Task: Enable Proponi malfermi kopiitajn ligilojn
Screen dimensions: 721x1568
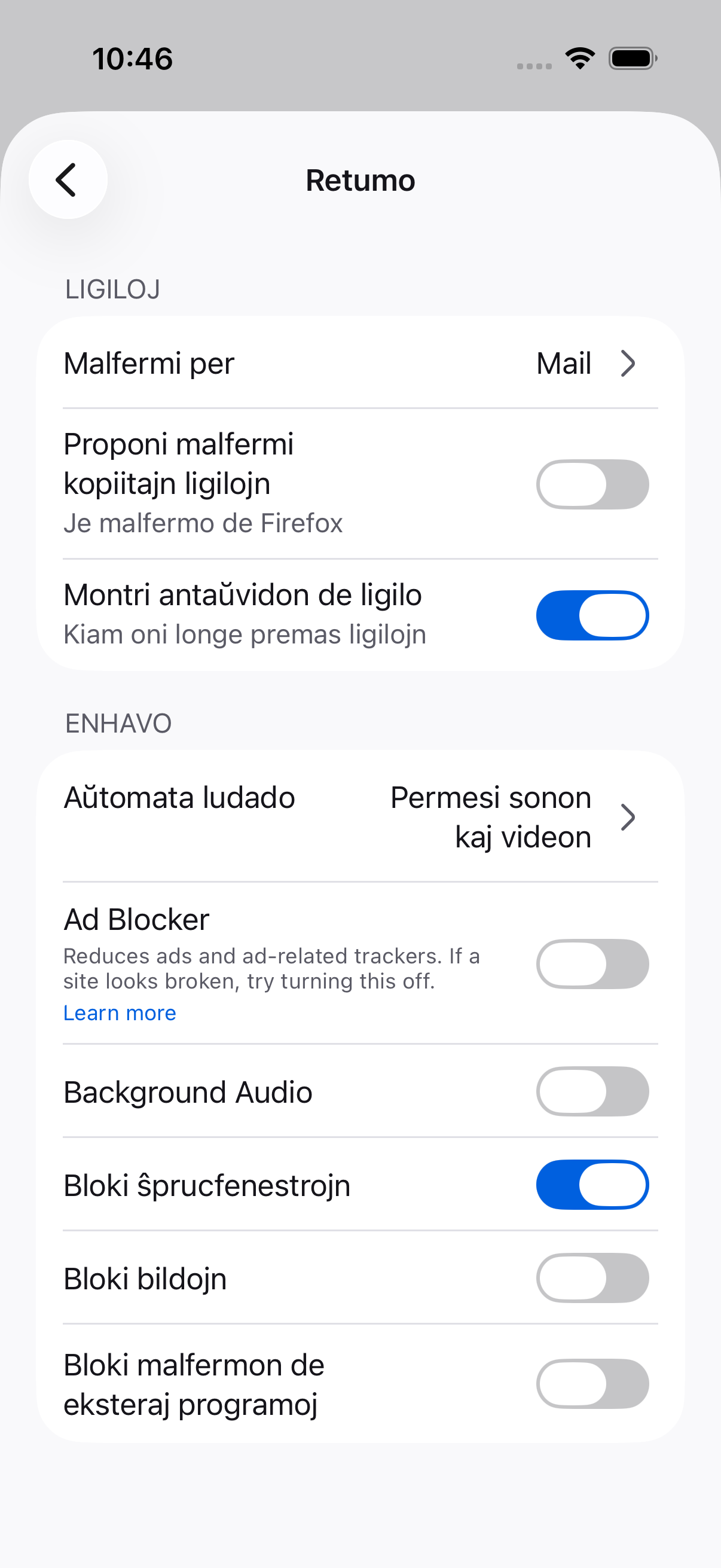Action: click(592, 484)
